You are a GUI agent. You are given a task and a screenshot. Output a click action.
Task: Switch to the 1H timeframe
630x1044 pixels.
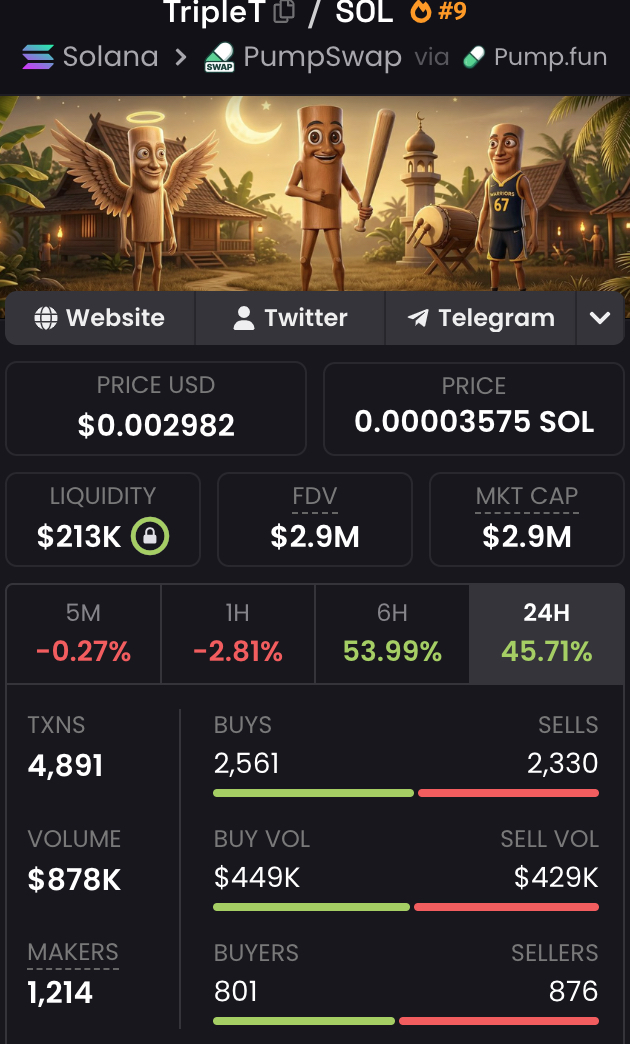(238, 634)
